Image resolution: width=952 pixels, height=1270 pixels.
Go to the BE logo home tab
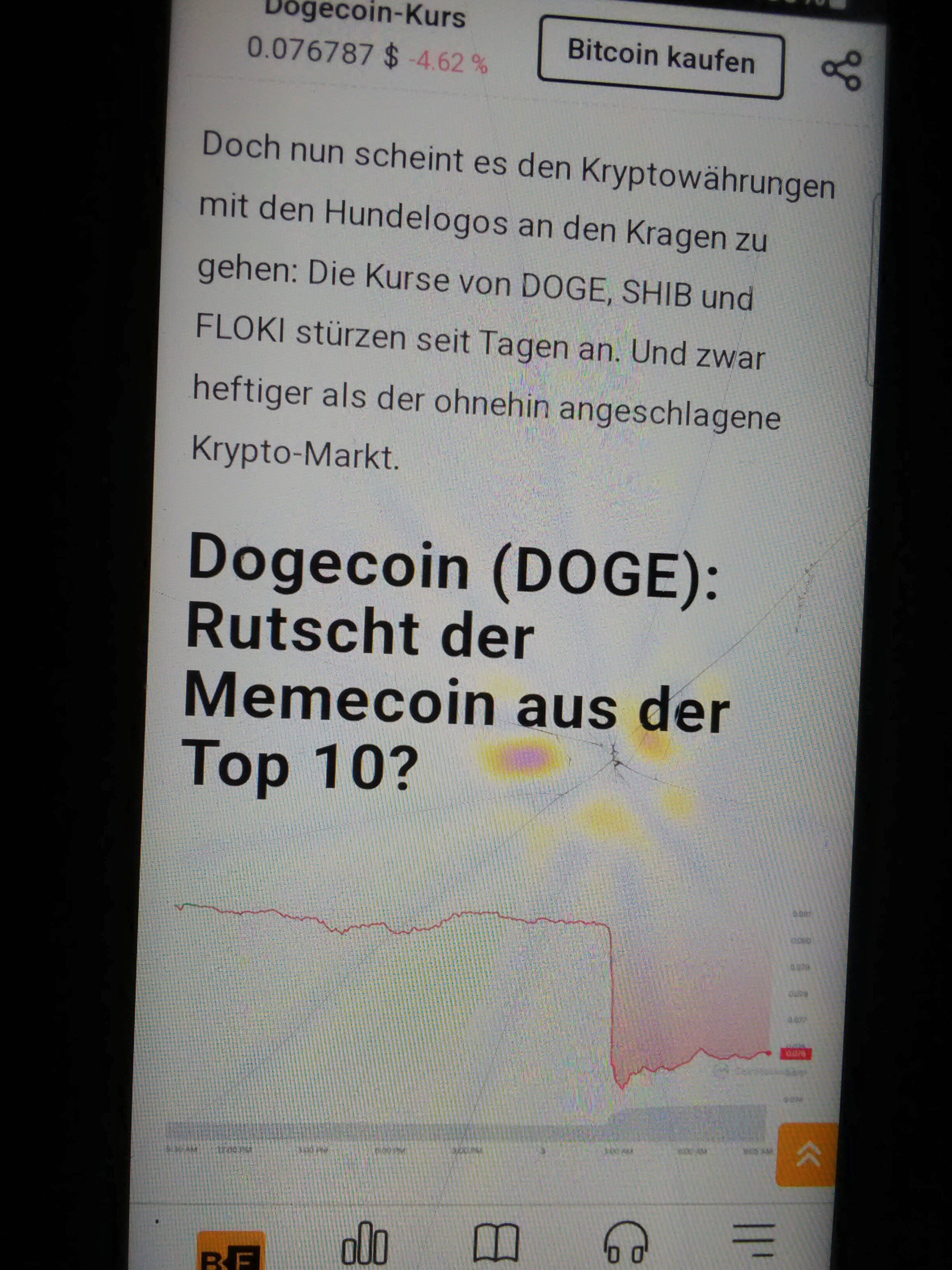pyautogui.click(x=231, y=1251)
